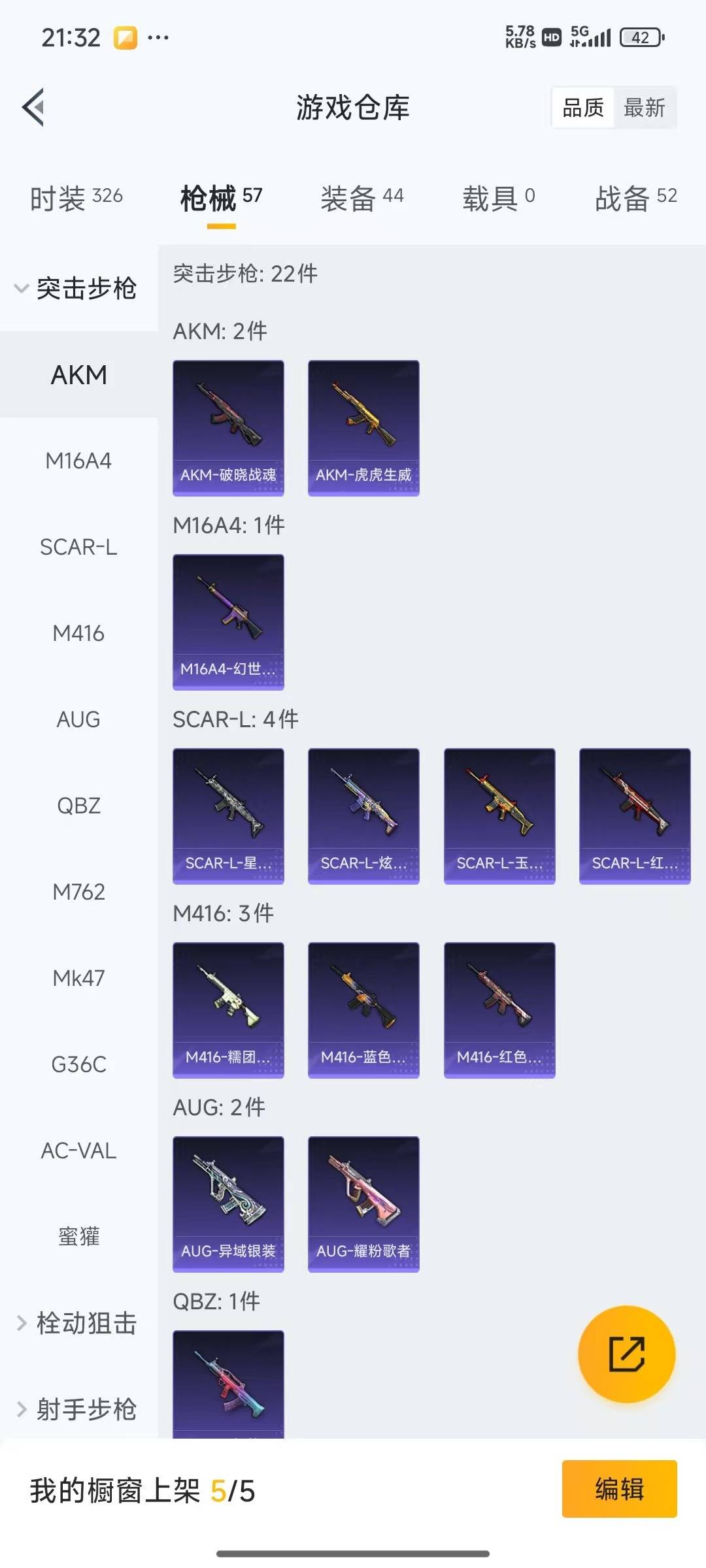Open the 装备 tab
This screenshot has height=1568, width=706.
coord(362,198)
